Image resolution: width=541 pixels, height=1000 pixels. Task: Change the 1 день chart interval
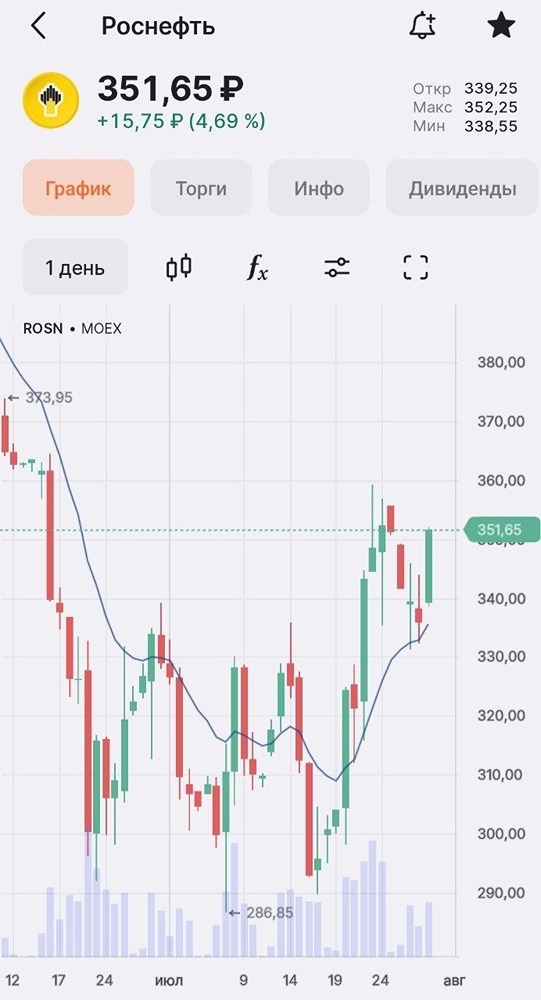tap(75, 267)
